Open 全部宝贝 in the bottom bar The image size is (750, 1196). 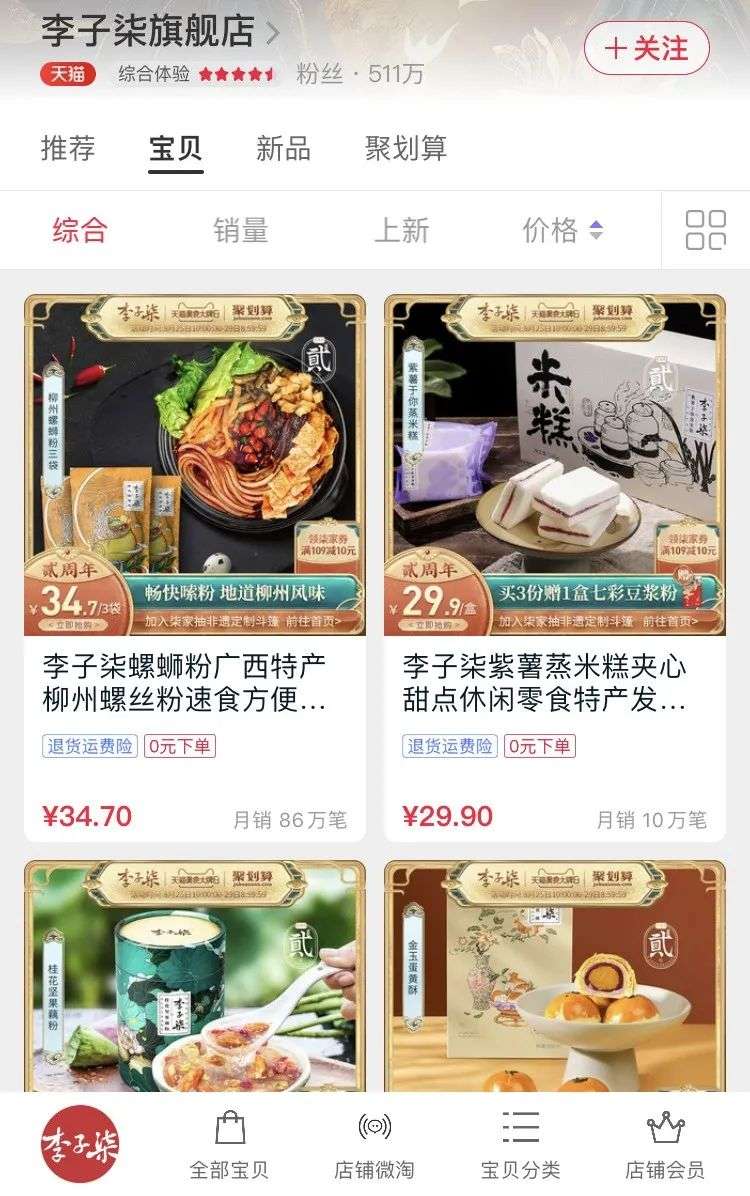click(229, 1144)
